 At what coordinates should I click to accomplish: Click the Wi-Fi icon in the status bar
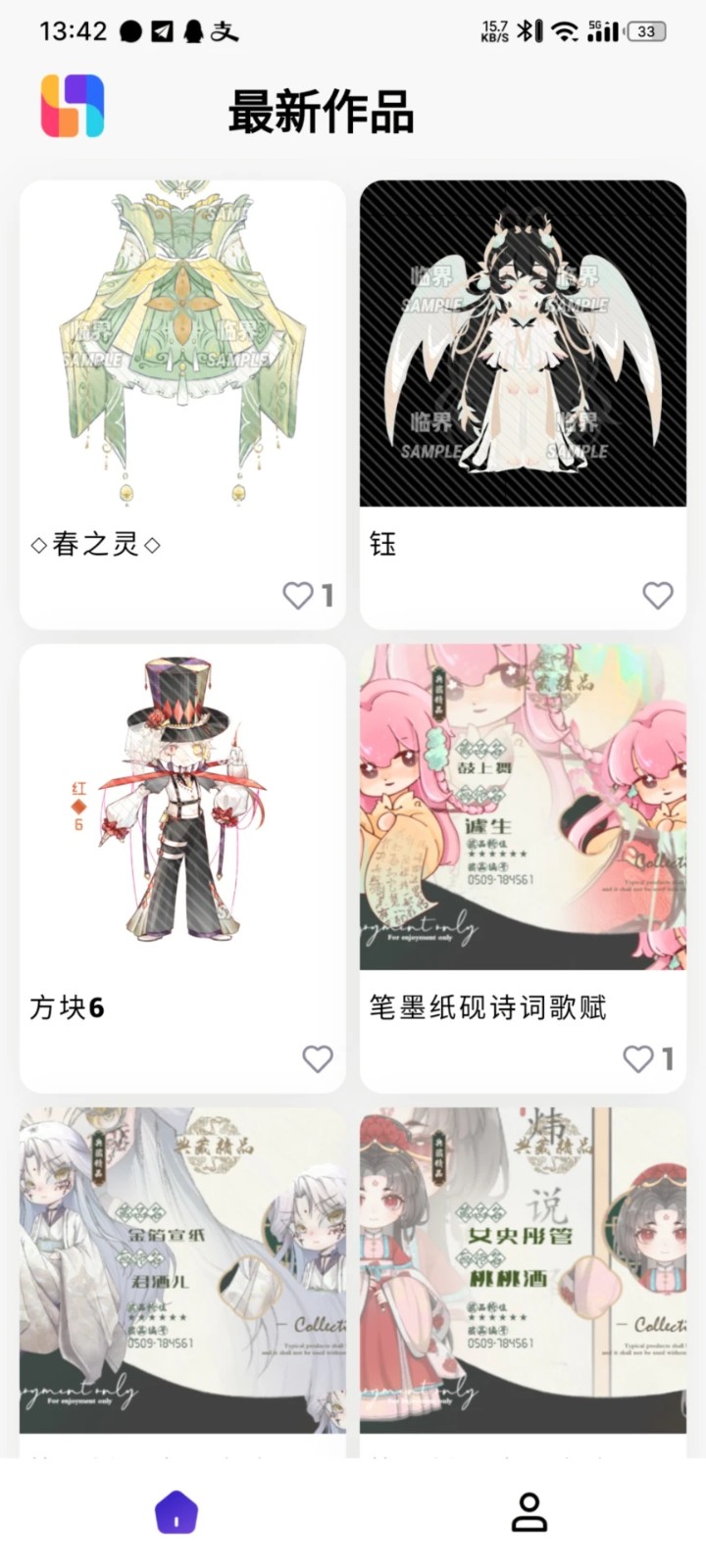tap(563, 30)
